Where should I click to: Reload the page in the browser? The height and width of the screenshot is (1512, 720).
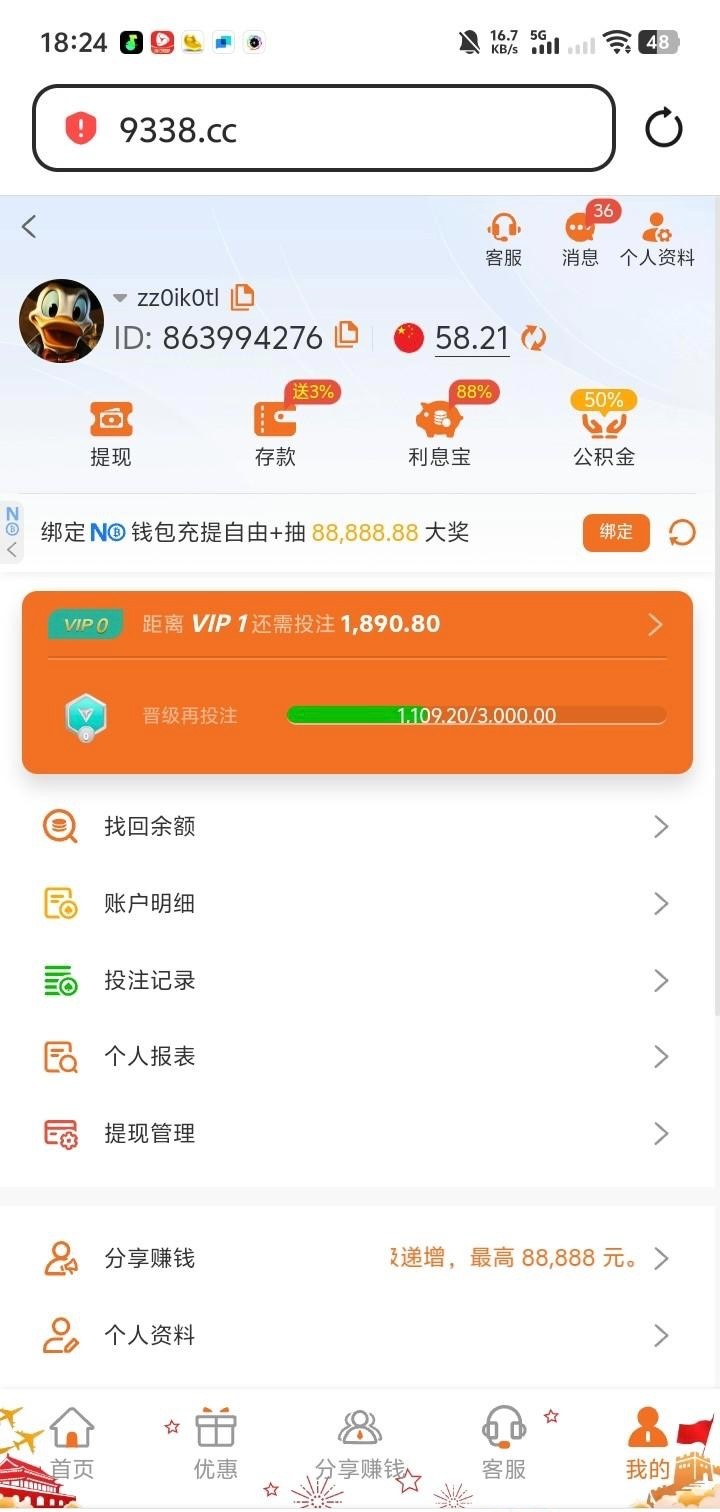point(663,129)
